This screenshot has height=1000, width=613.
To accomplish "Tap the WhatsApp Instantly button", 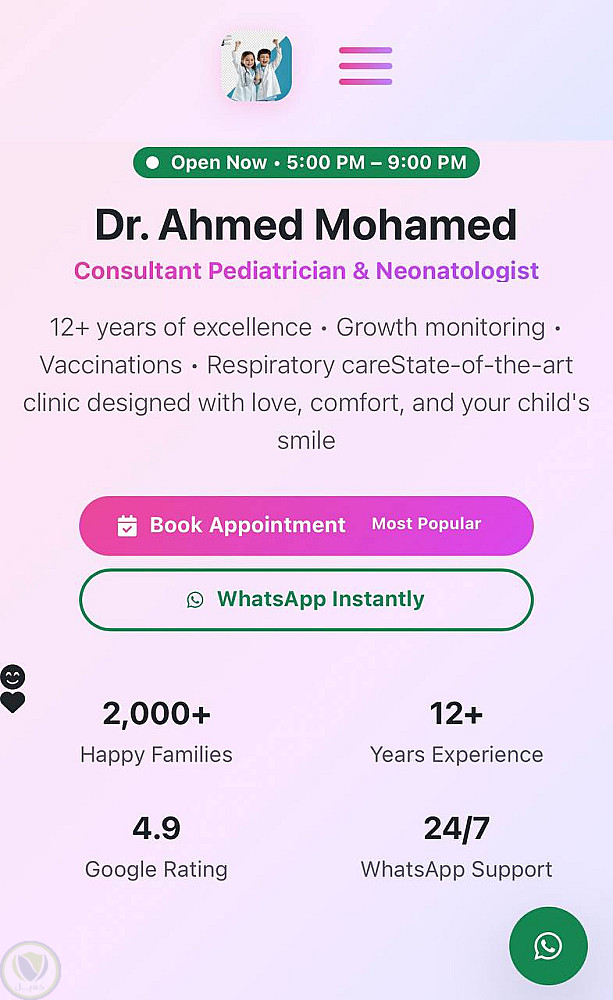I will [x=306, y=600].
